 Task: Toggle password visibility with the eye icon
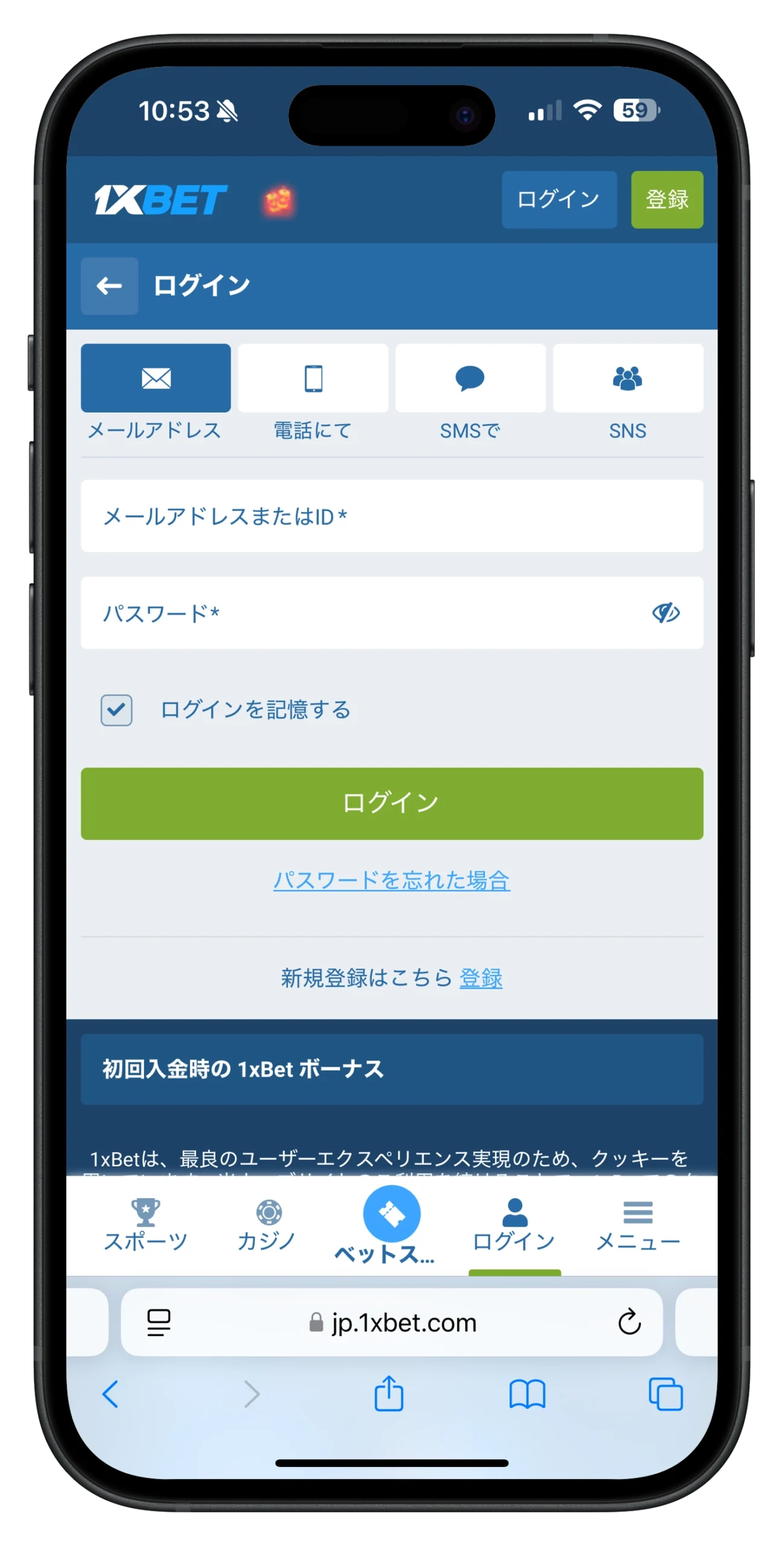tap(666, 613)
